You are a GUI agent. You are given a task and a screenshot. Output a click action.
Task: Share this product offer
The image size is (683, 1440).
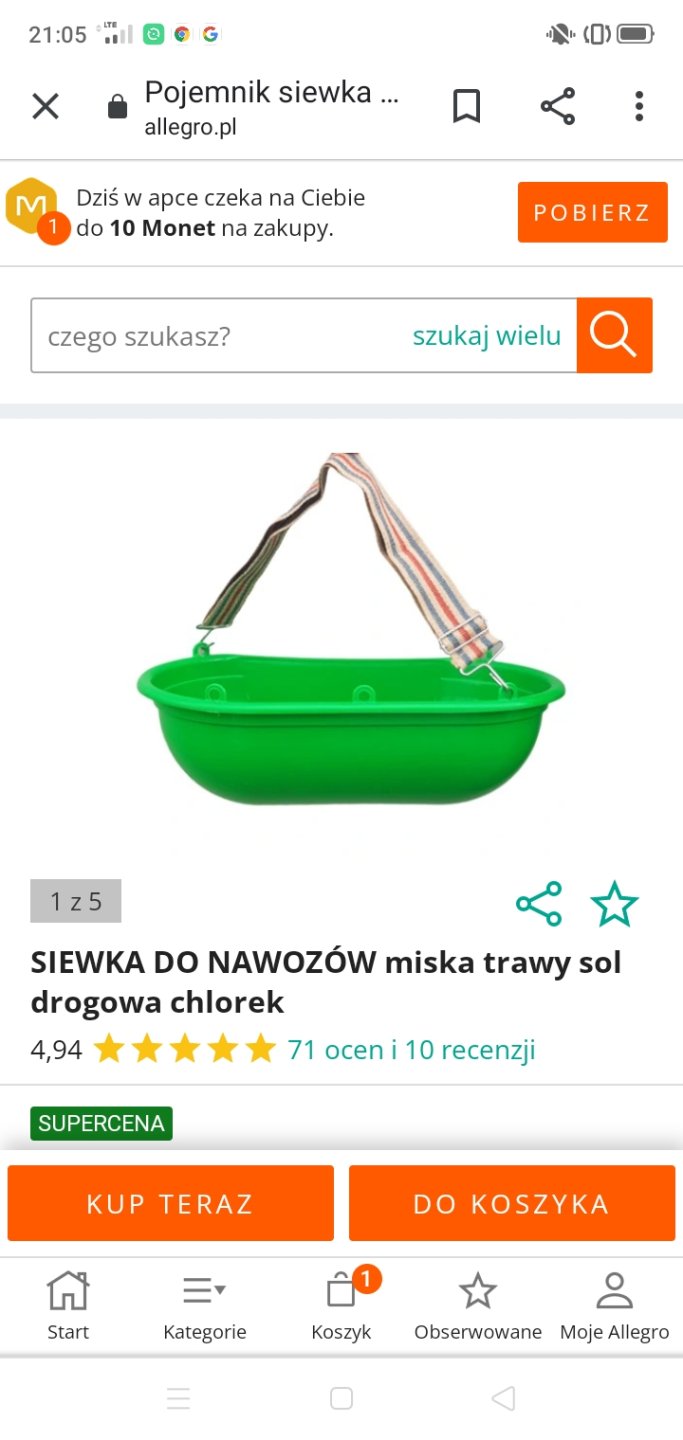[x=539, y=904]
